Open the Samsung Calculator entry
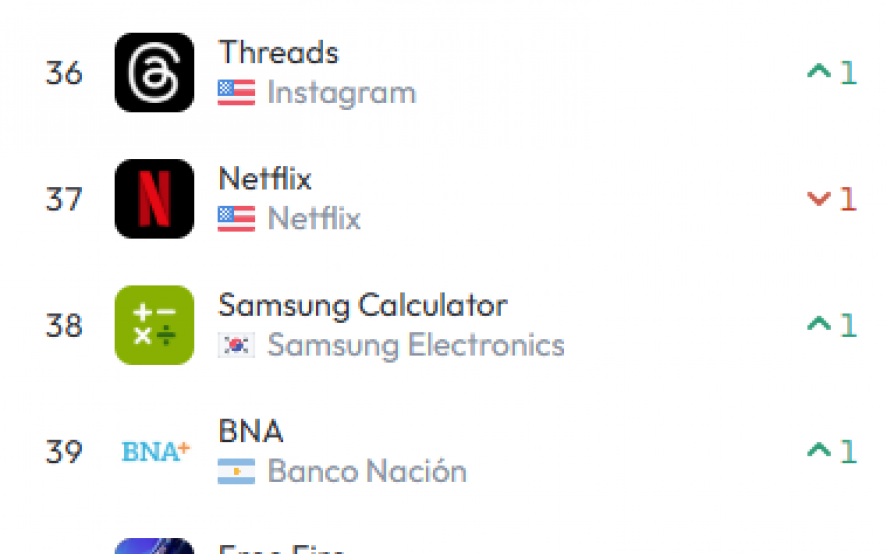Screen dimensions: 887x554 tap(362, 305)
